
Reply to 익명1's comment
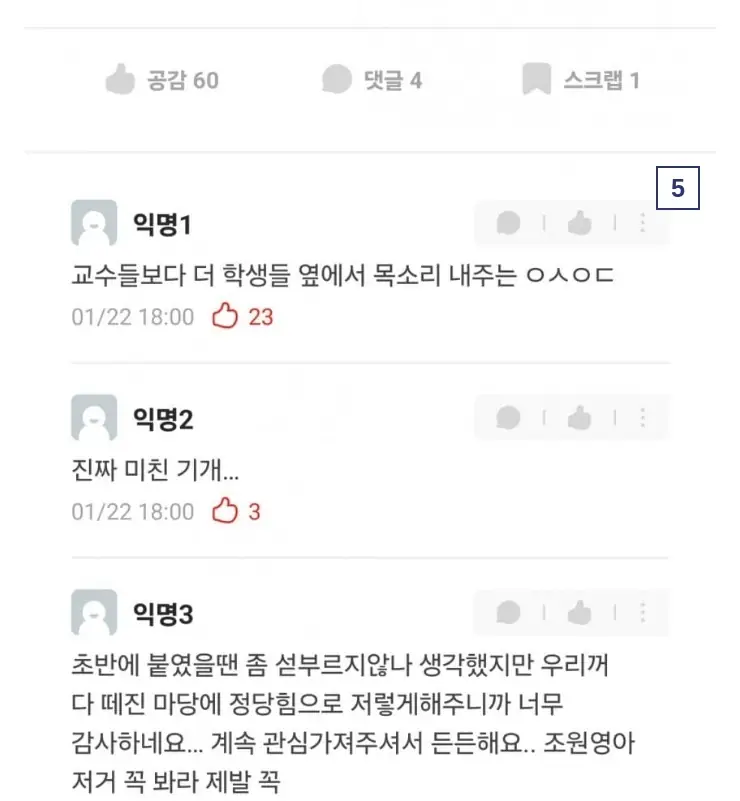click(509, 223)
